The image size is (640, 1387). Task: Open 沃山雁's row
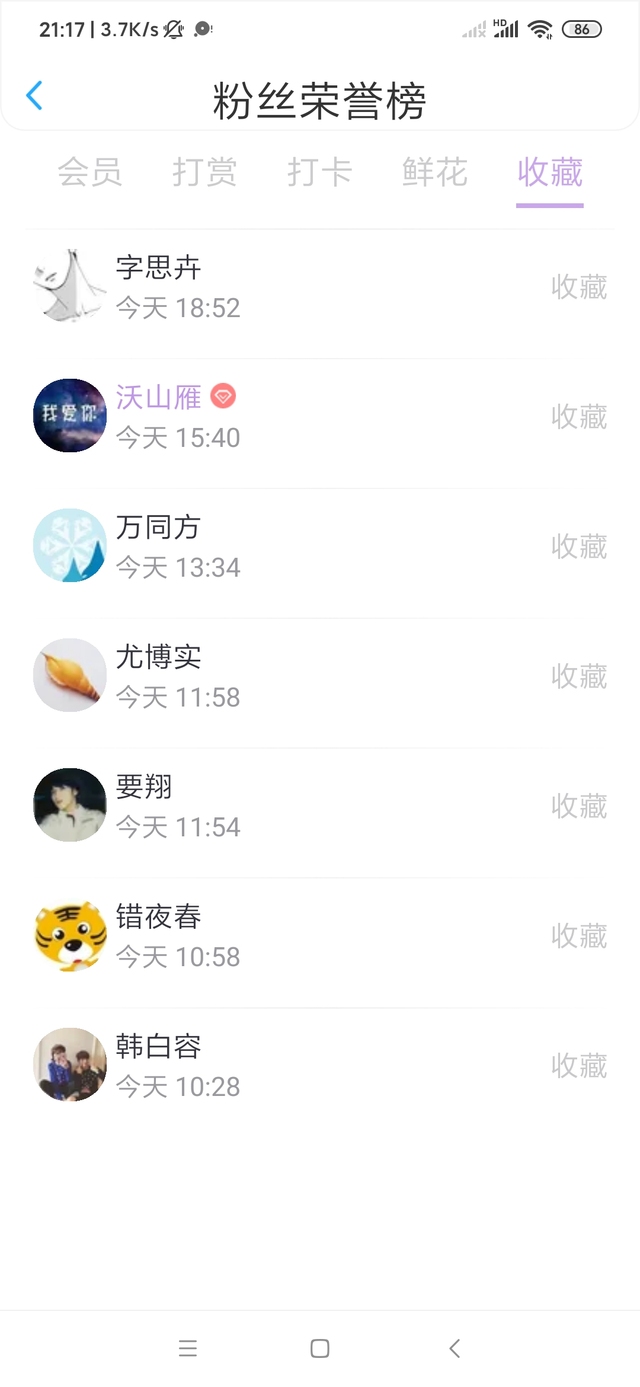pos(320,417)
